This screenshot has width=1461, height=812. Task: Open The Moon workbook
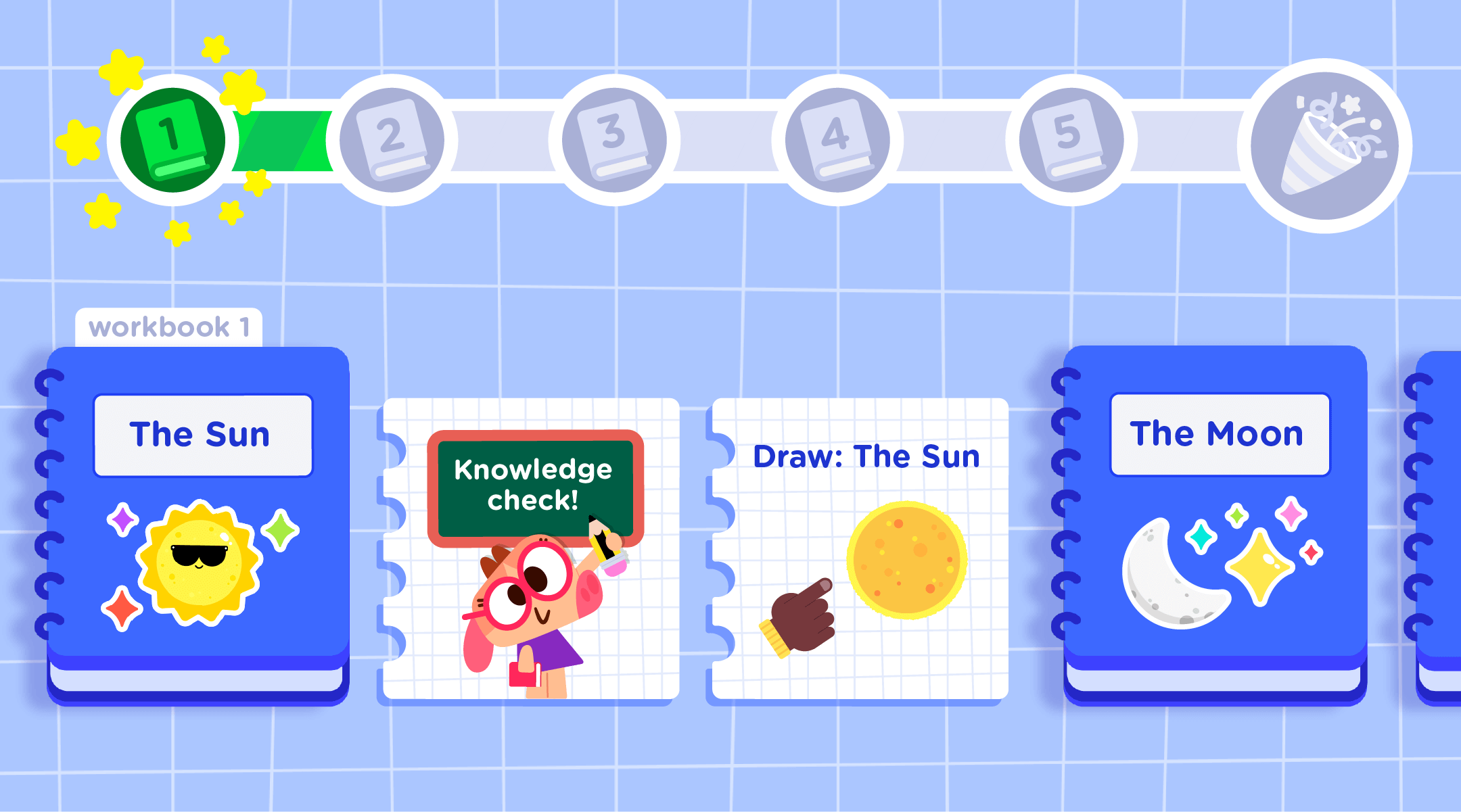point(1215,521)
